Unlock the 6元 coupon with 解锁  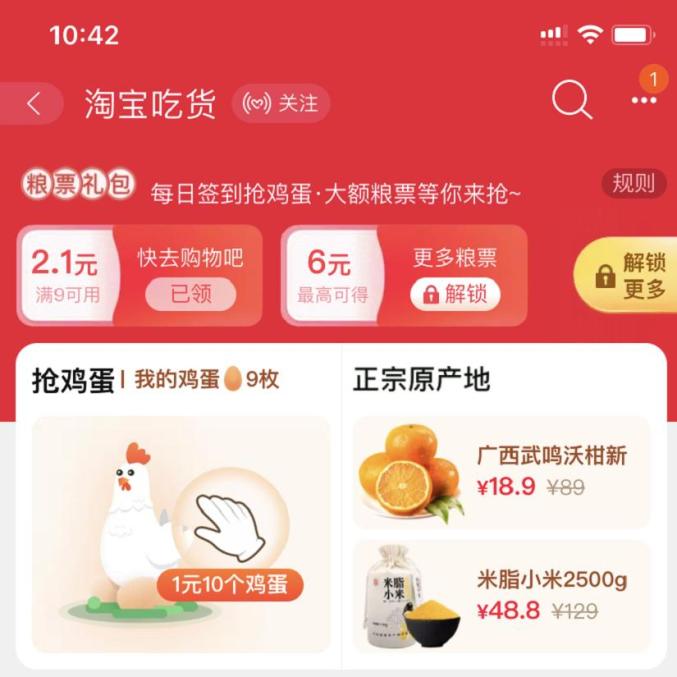[454, 294]
